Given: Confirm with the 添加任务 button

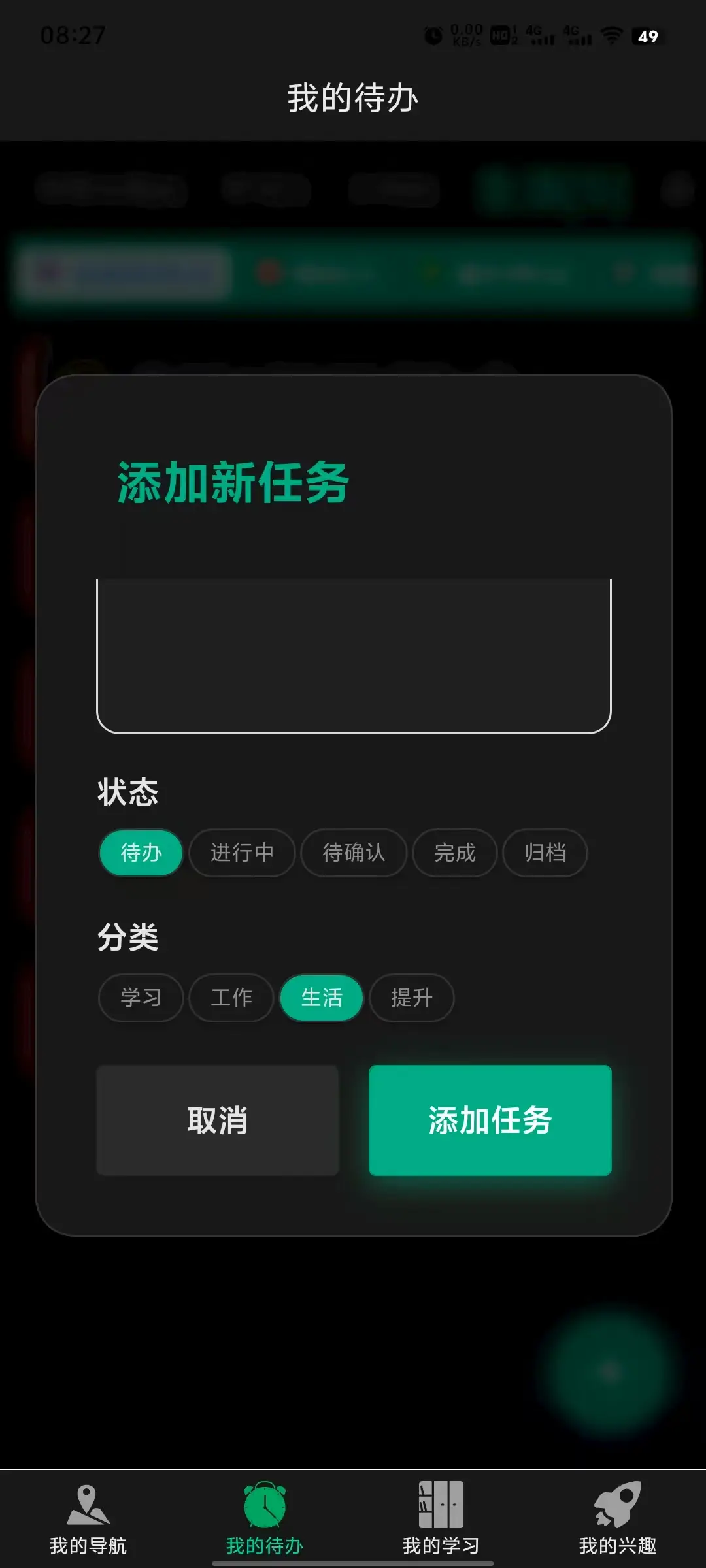Looking at the screenshot, I should (490, 1120).
